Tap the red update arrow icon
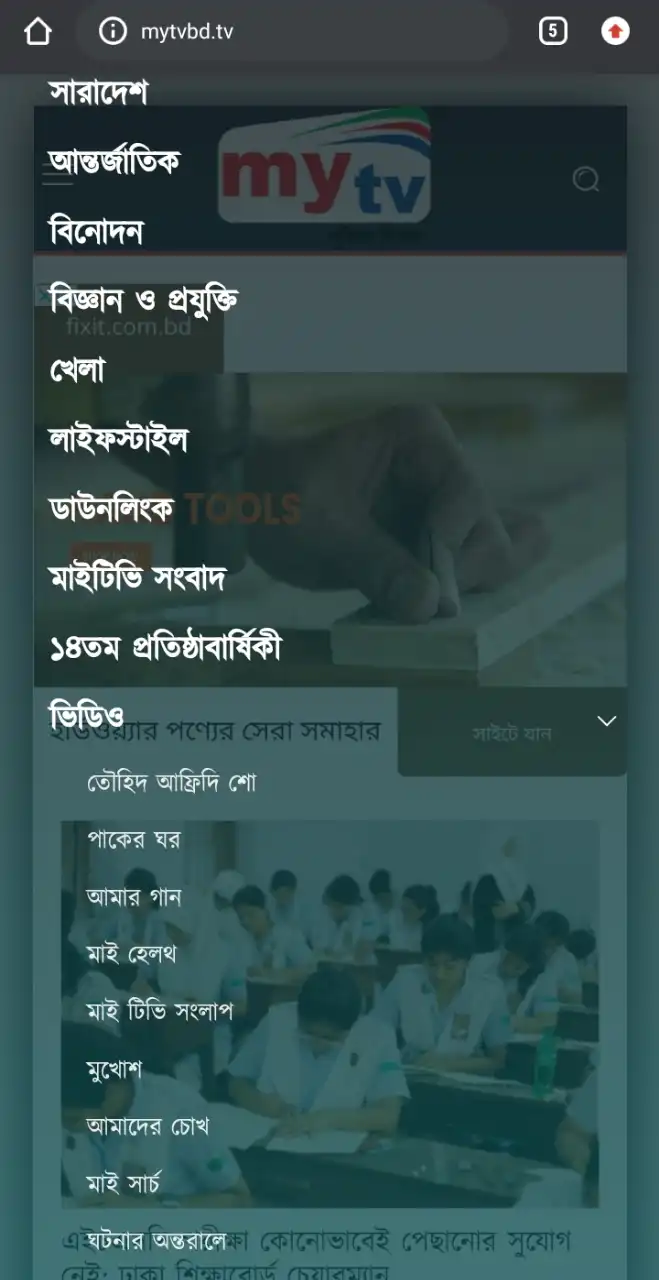Image resolution: width=659 pixels, height=1280 pixels. click(615, 32)
